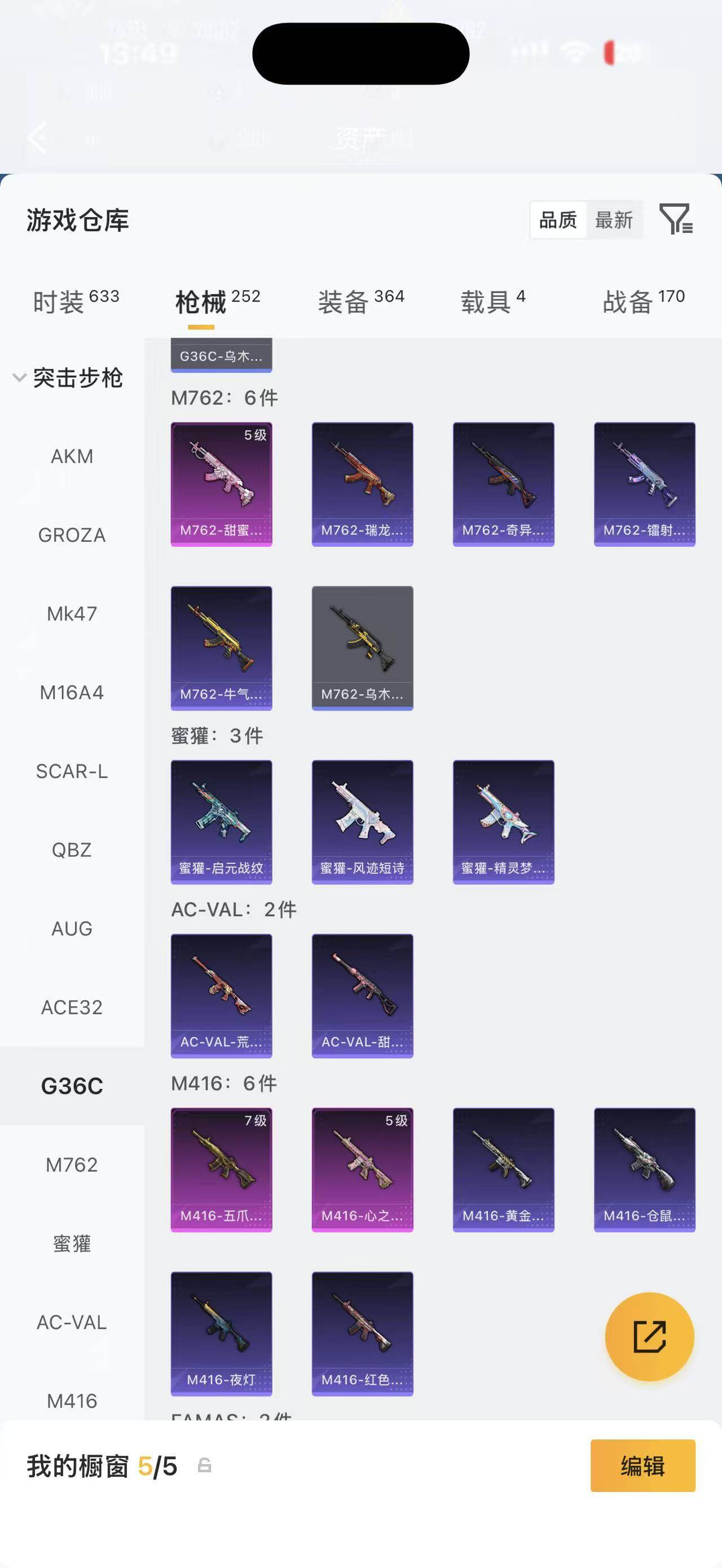Tap the yellow share floating button
Viewport: 722px width, 1568px height.
click(x=650, y=1337)
